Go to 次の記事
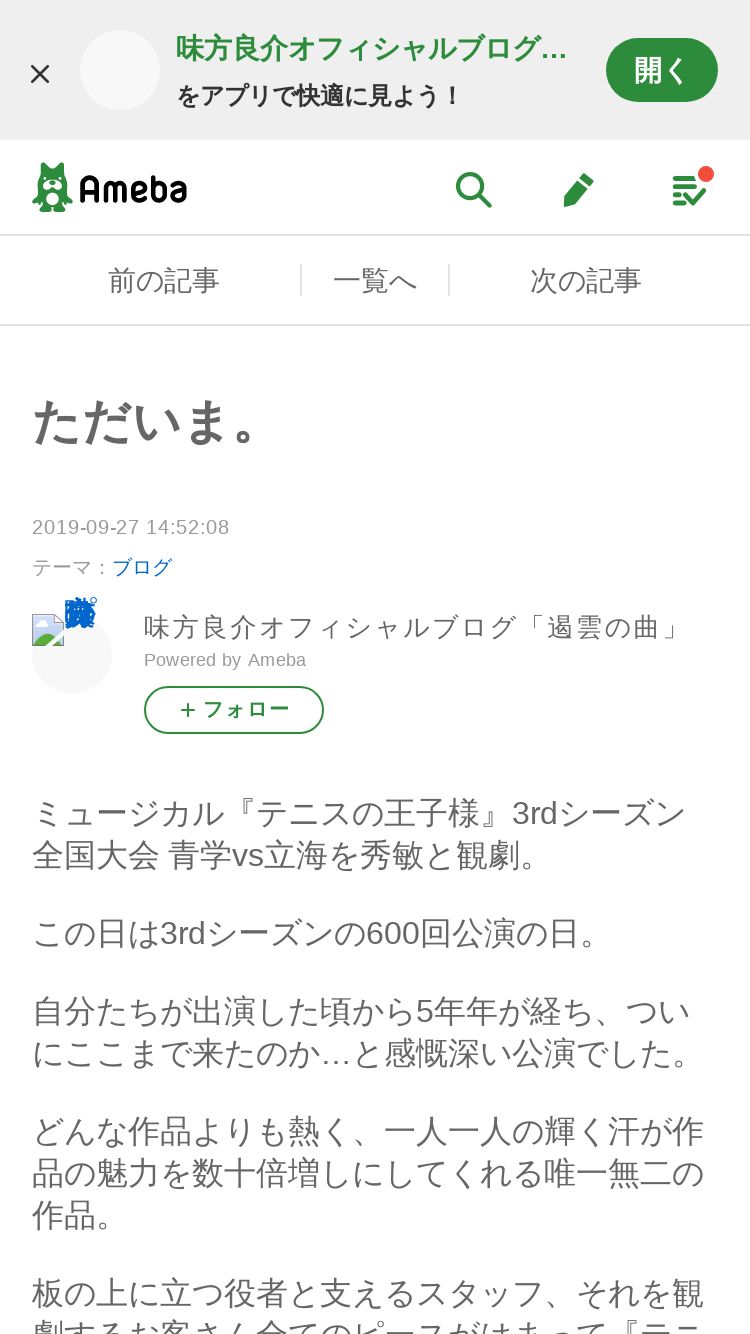 point(586,281)
